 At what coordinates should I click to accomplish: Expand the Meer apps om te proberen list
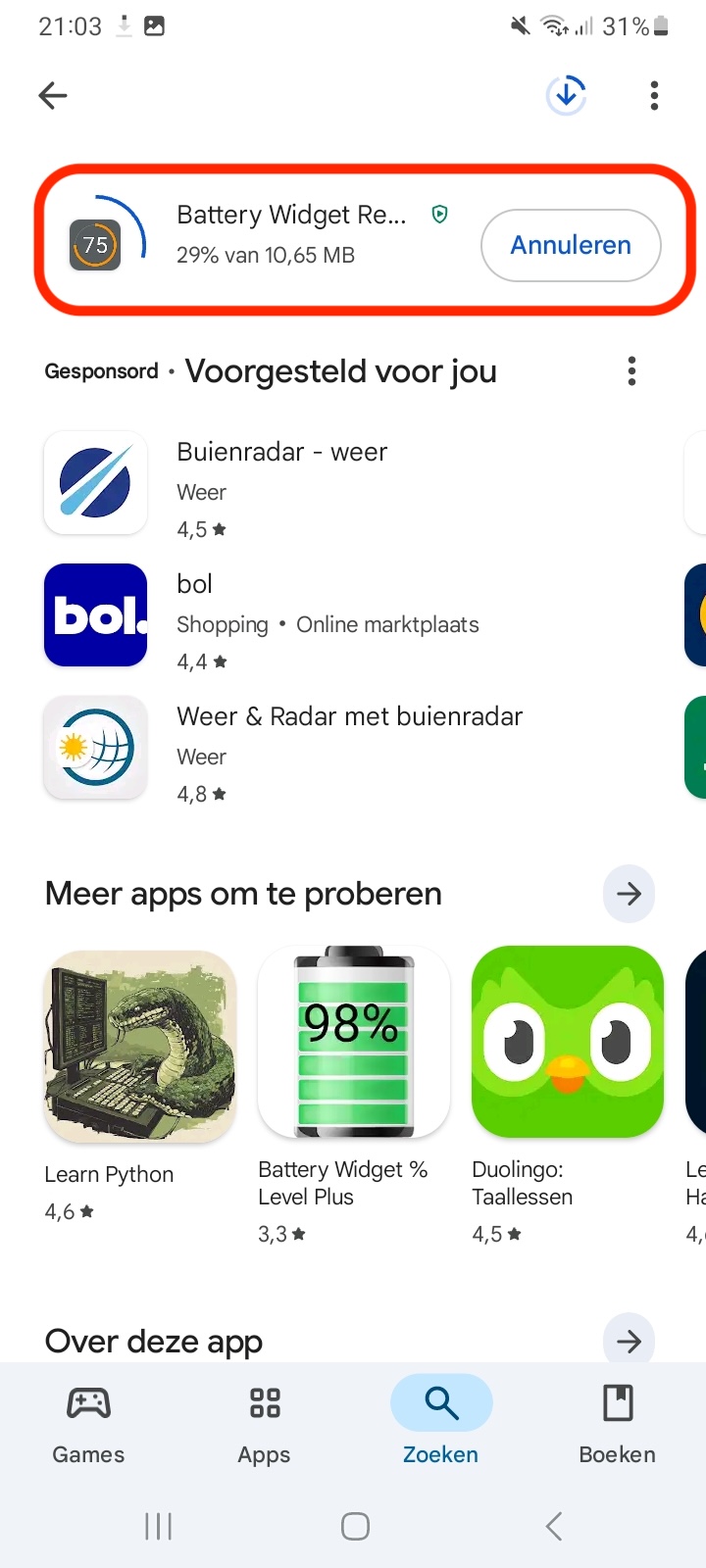[x=629, y=894]
